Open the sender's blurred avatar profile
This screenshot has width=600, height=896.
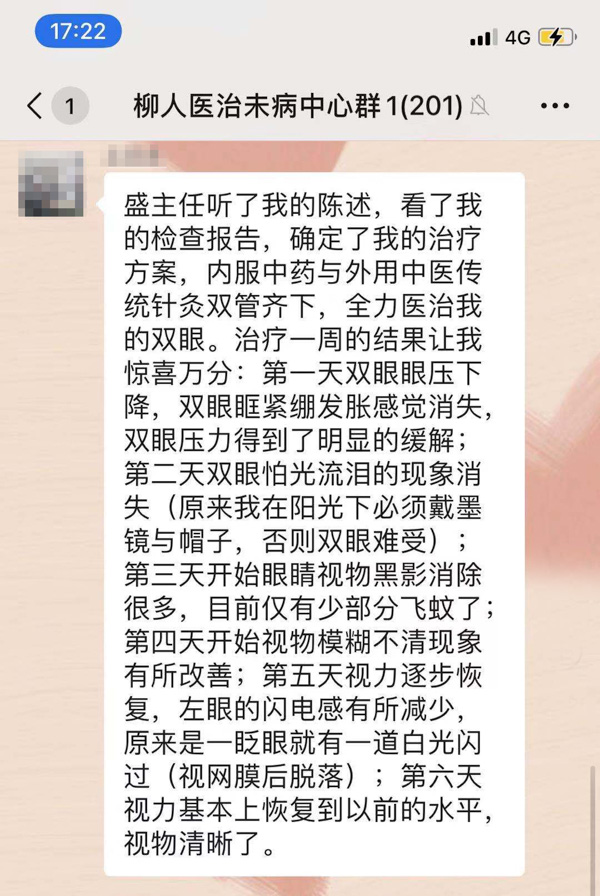[51, 184]
